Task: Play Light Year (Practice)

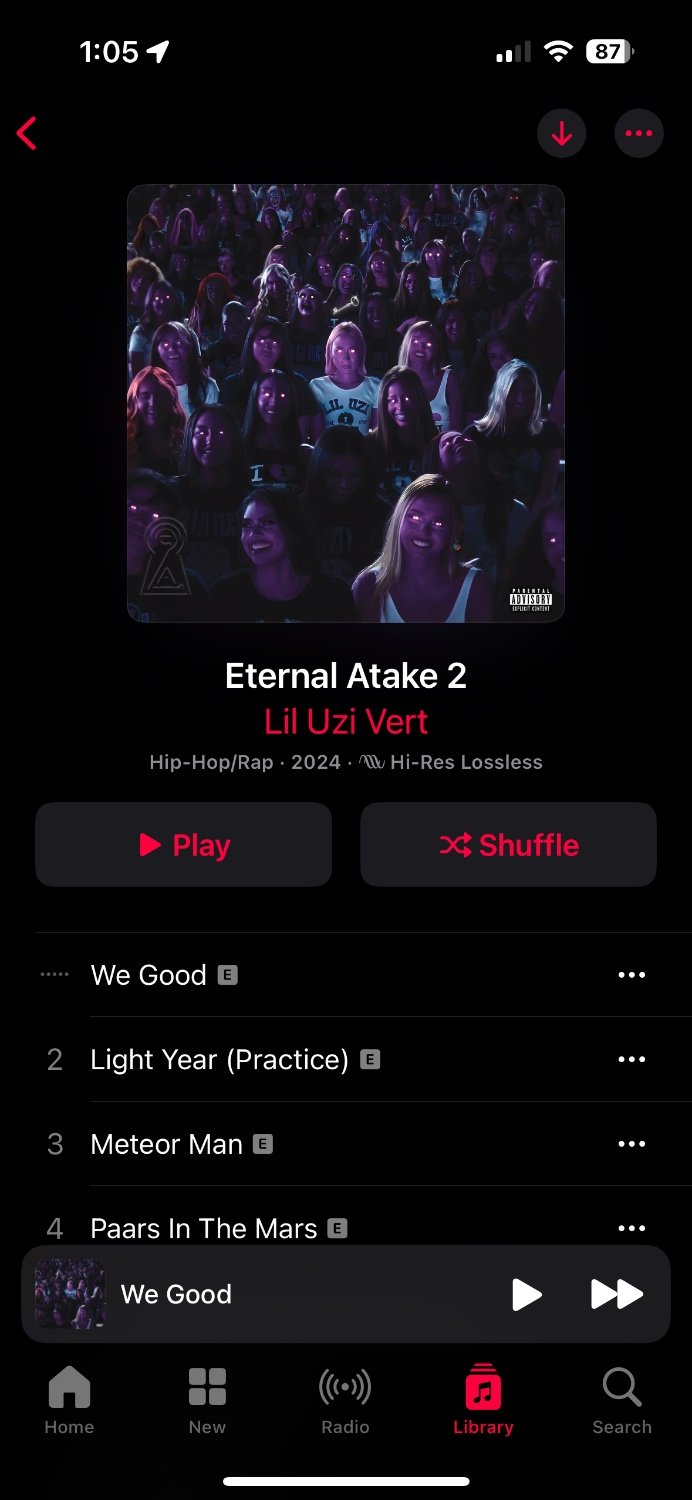Action: pyautogui.click(x=219, y=1060)
